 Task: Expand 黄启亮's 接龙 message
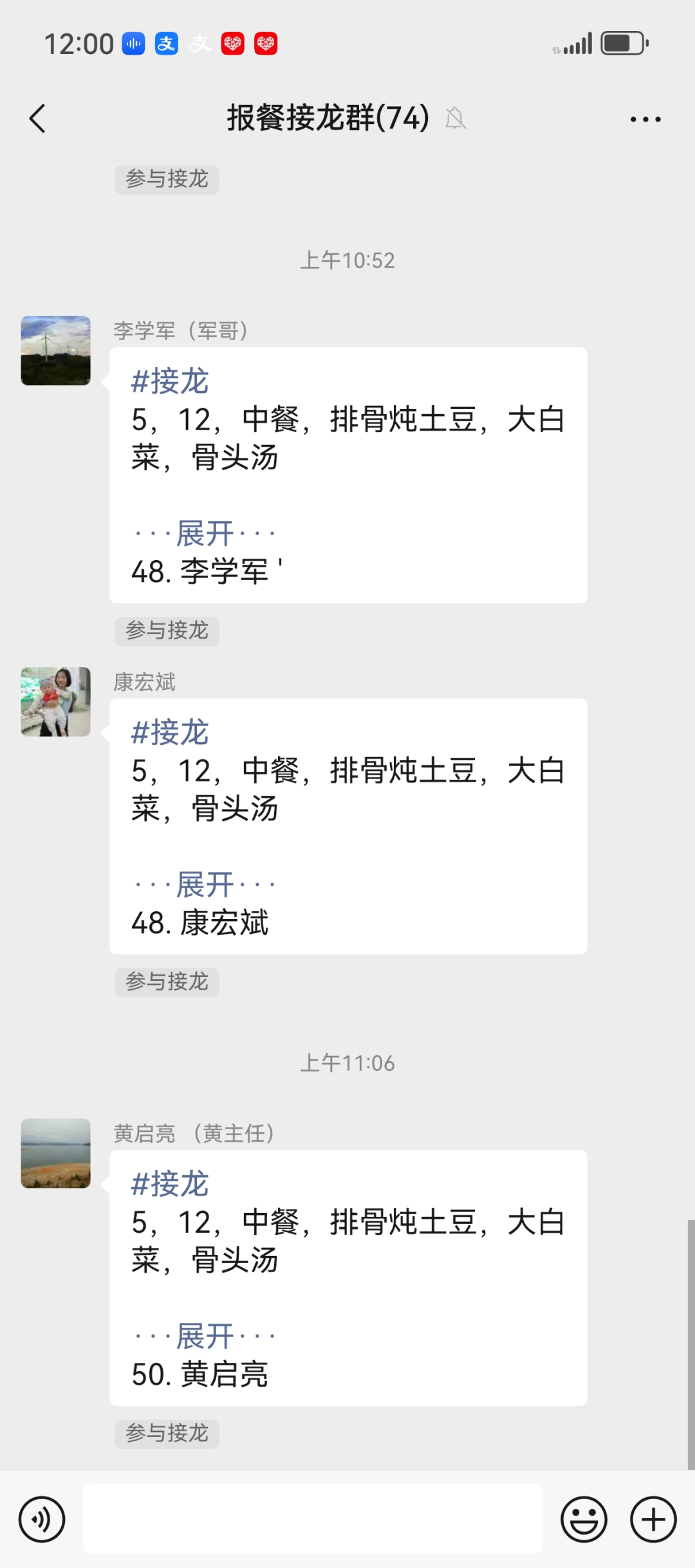[x=205, y=1336]
